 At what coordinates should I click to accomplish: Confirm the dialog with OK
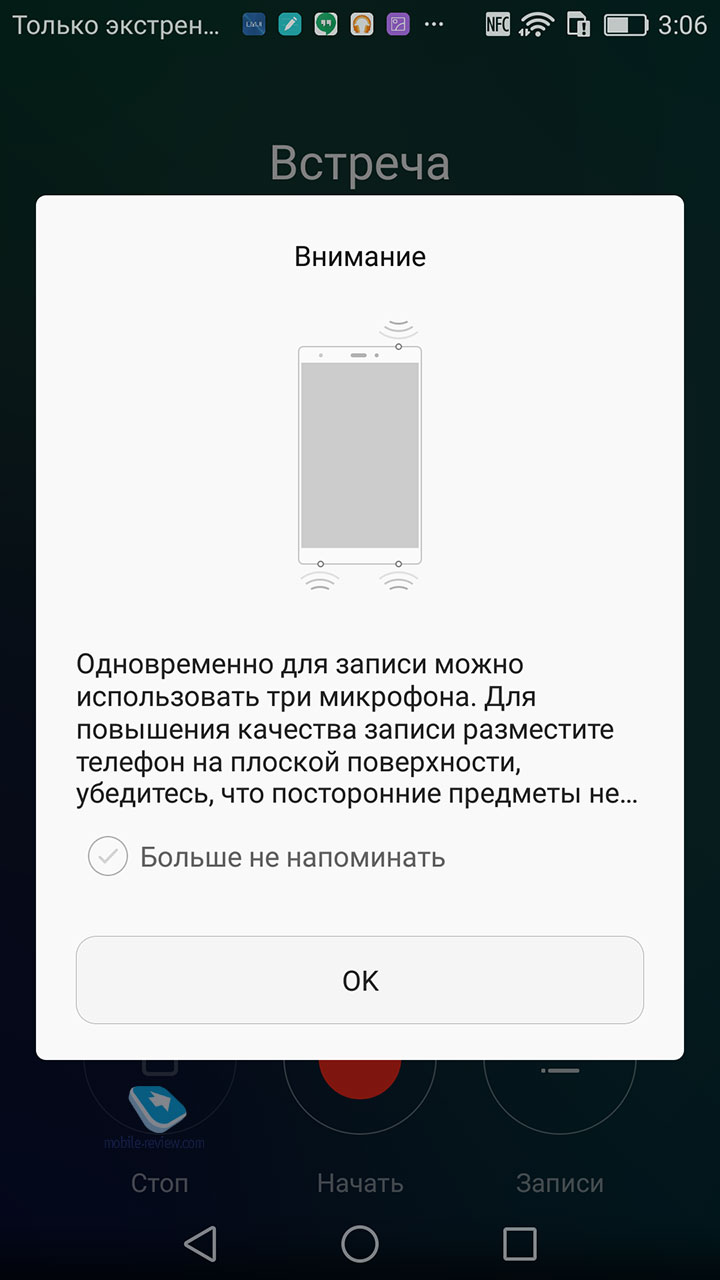(x=360, y=980)
